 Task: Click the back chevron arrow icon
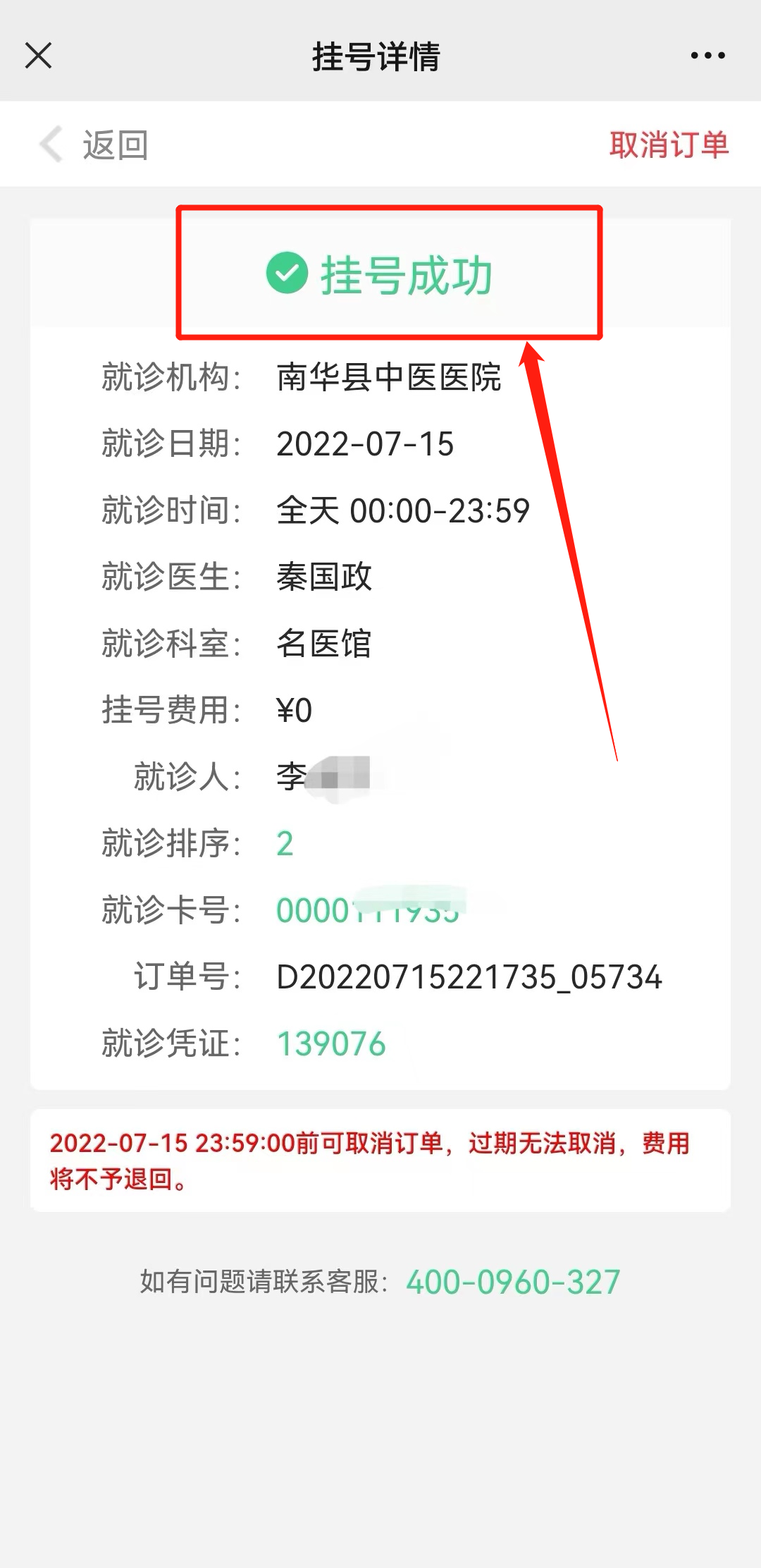(49, 144)
